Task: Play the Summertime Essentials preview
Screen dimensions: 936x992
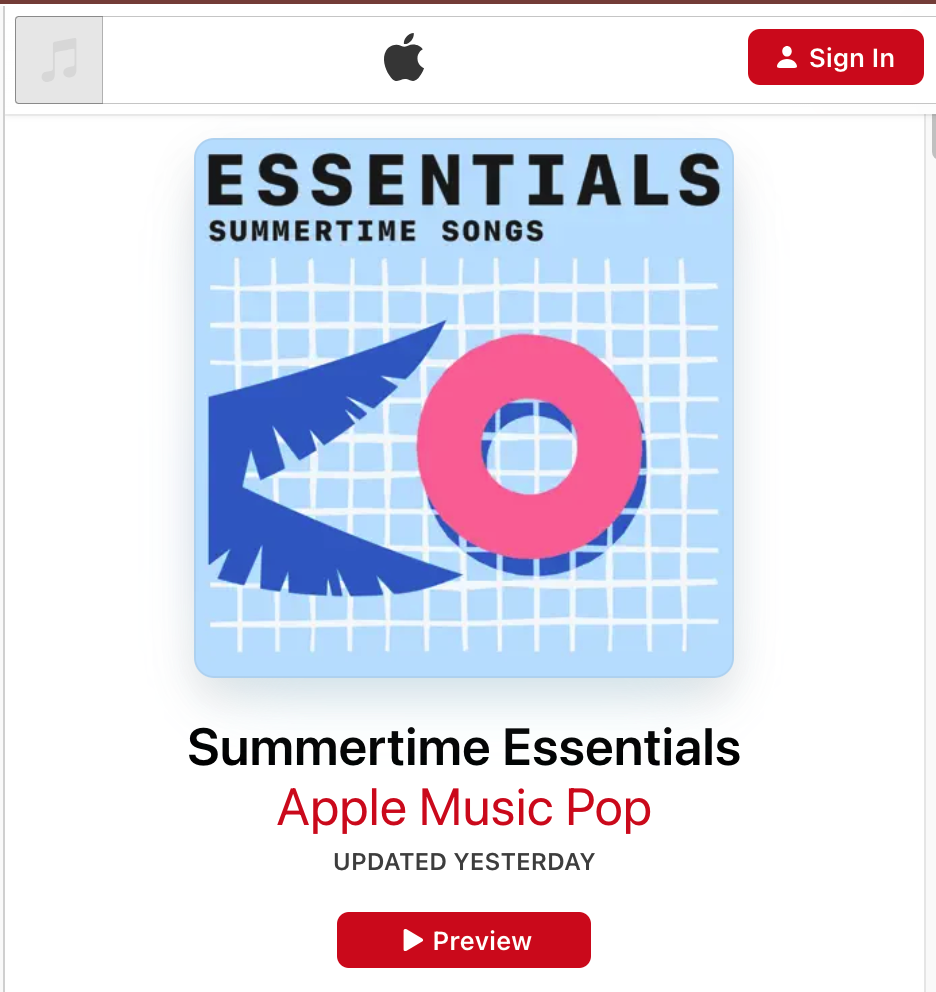Action: tap(464, 940)
